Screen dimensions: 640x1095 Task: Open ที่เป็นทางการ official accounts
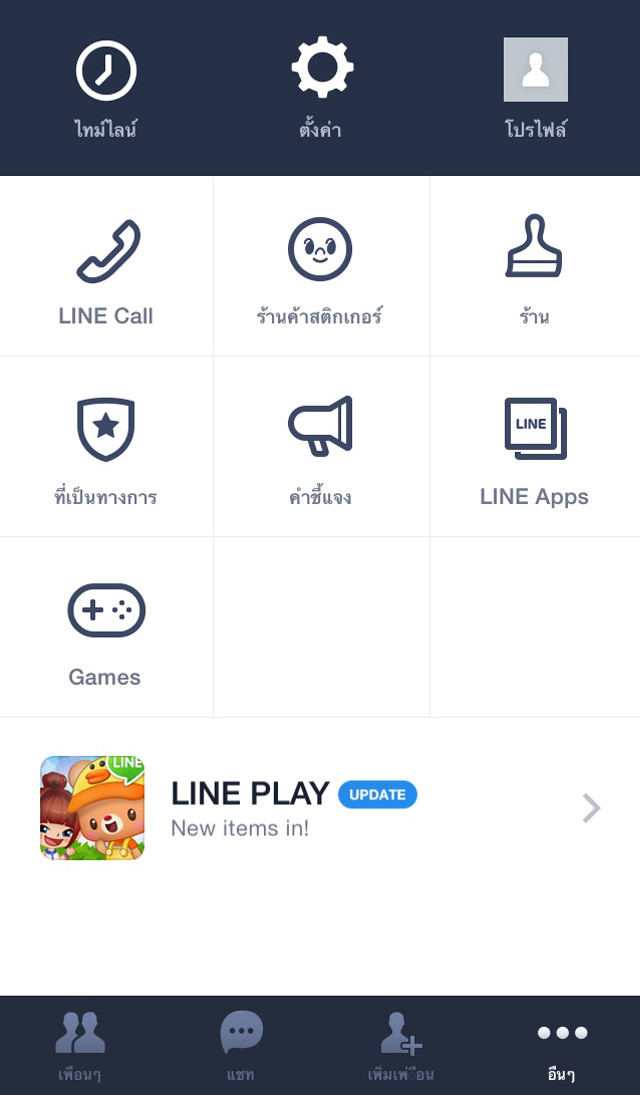coord(106,447)
